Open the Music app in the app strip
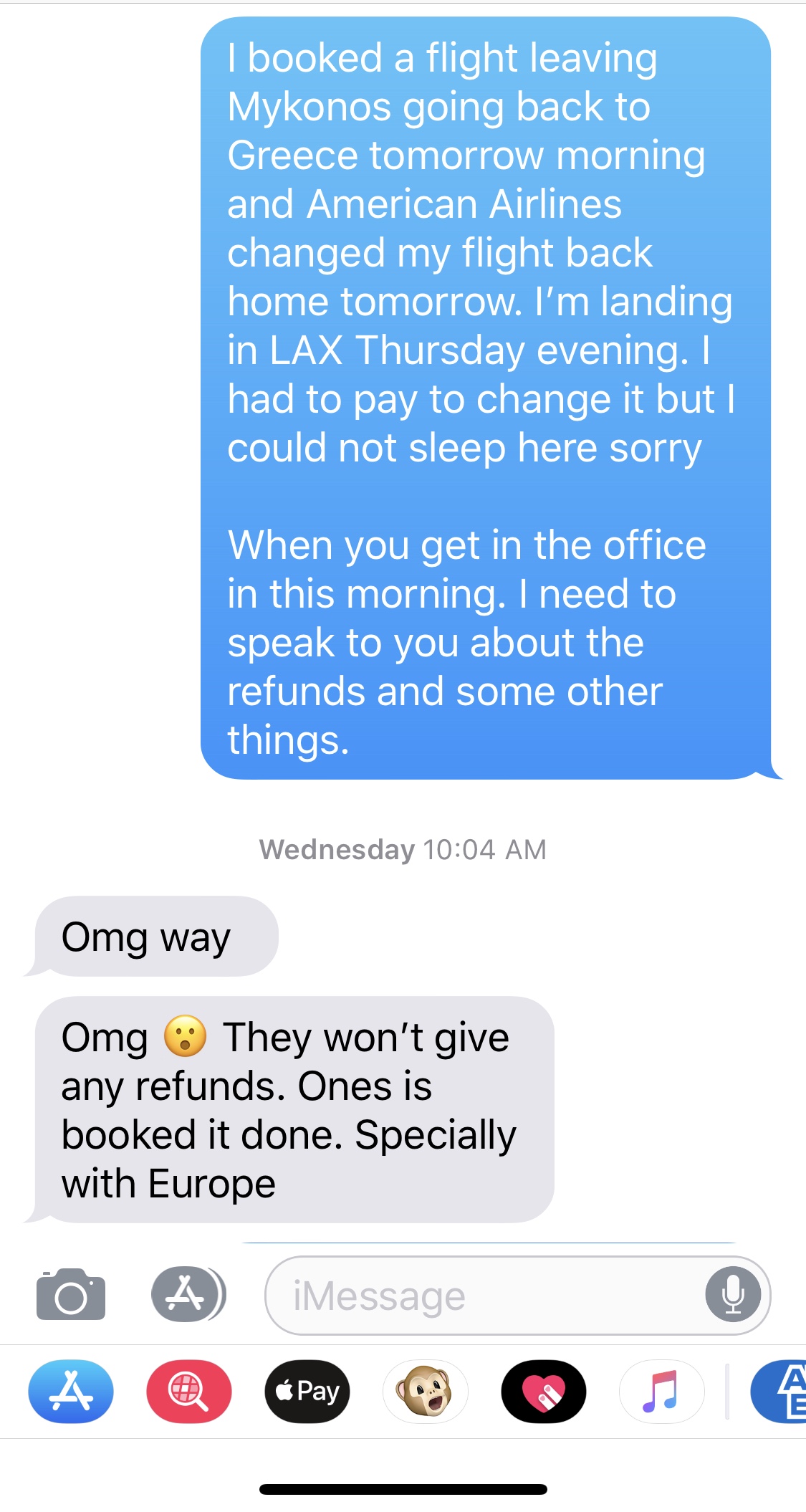This screenshot has width=806, height=1512. pyautogui.click(x=661, y=1391)
